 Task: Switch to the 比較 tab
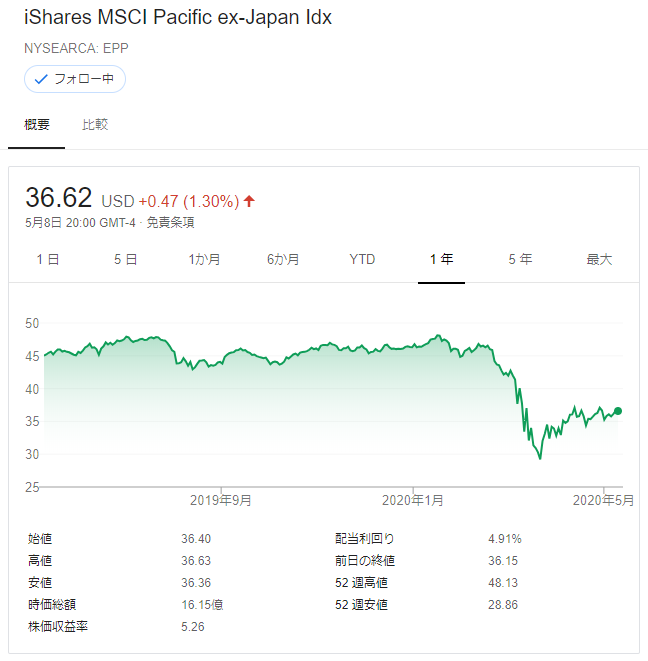[x=95, y=125]
